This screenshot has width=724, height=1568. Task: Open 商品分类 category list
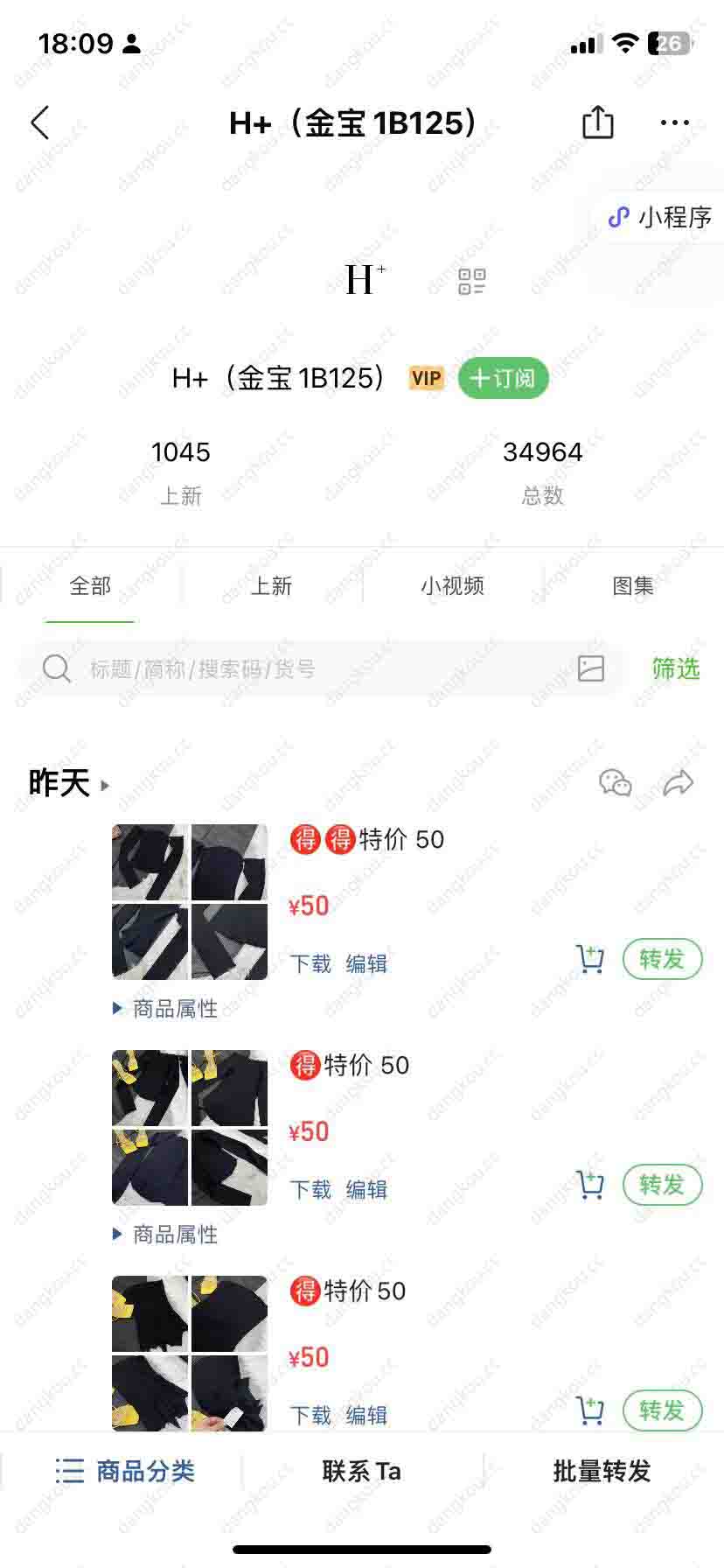pos(125,1471)
